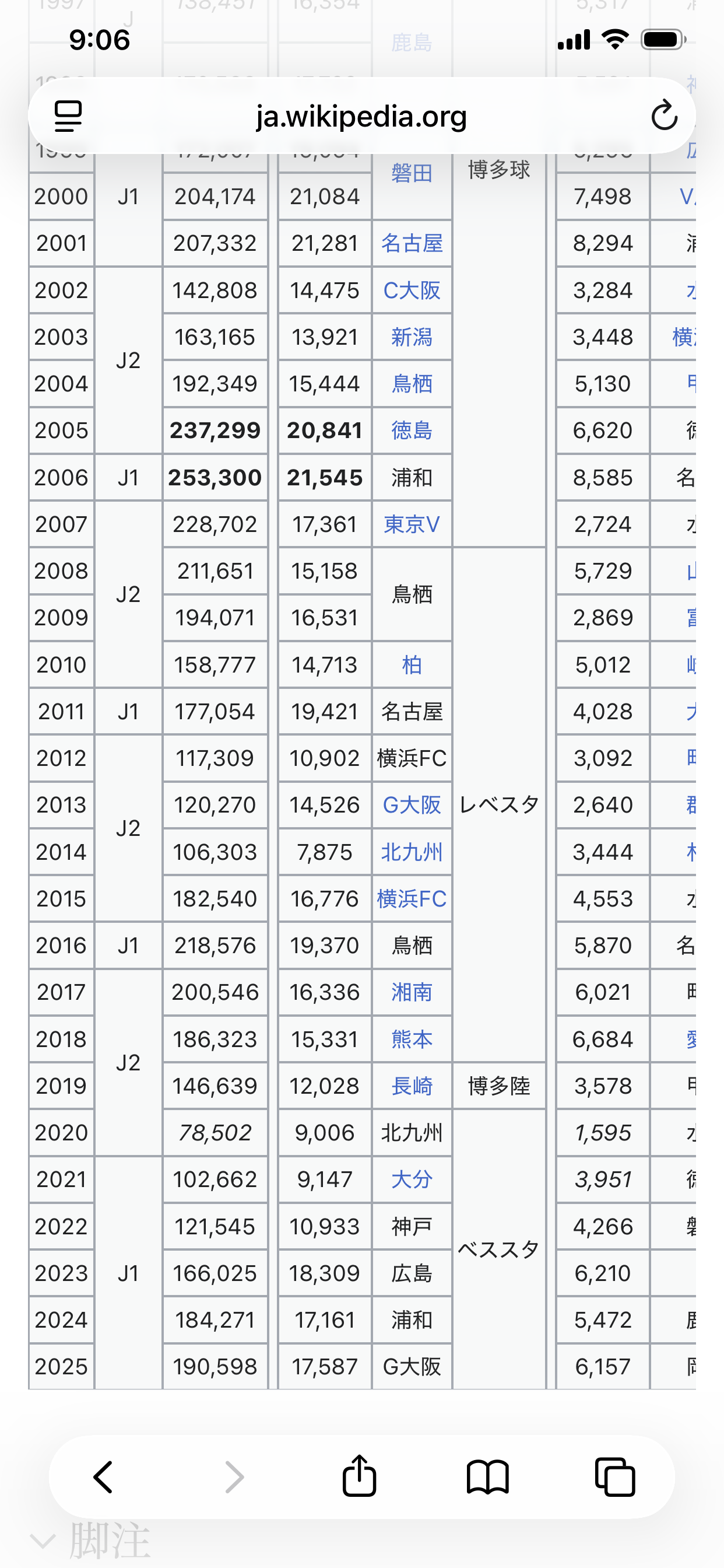Viewport: 724px width, 1568px height.
Task: Follow the 新潟 link
Action: tap(412, 337)
